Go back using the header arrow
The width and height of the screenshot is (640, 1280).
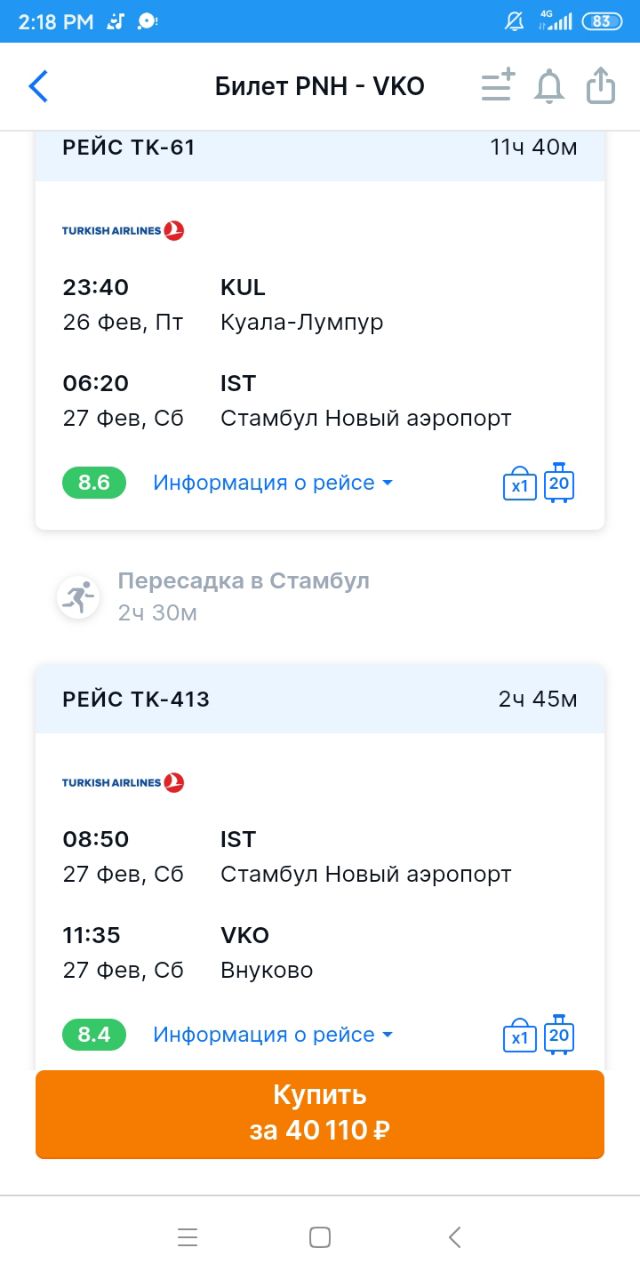pyautogui.click(x=38, y=87)
